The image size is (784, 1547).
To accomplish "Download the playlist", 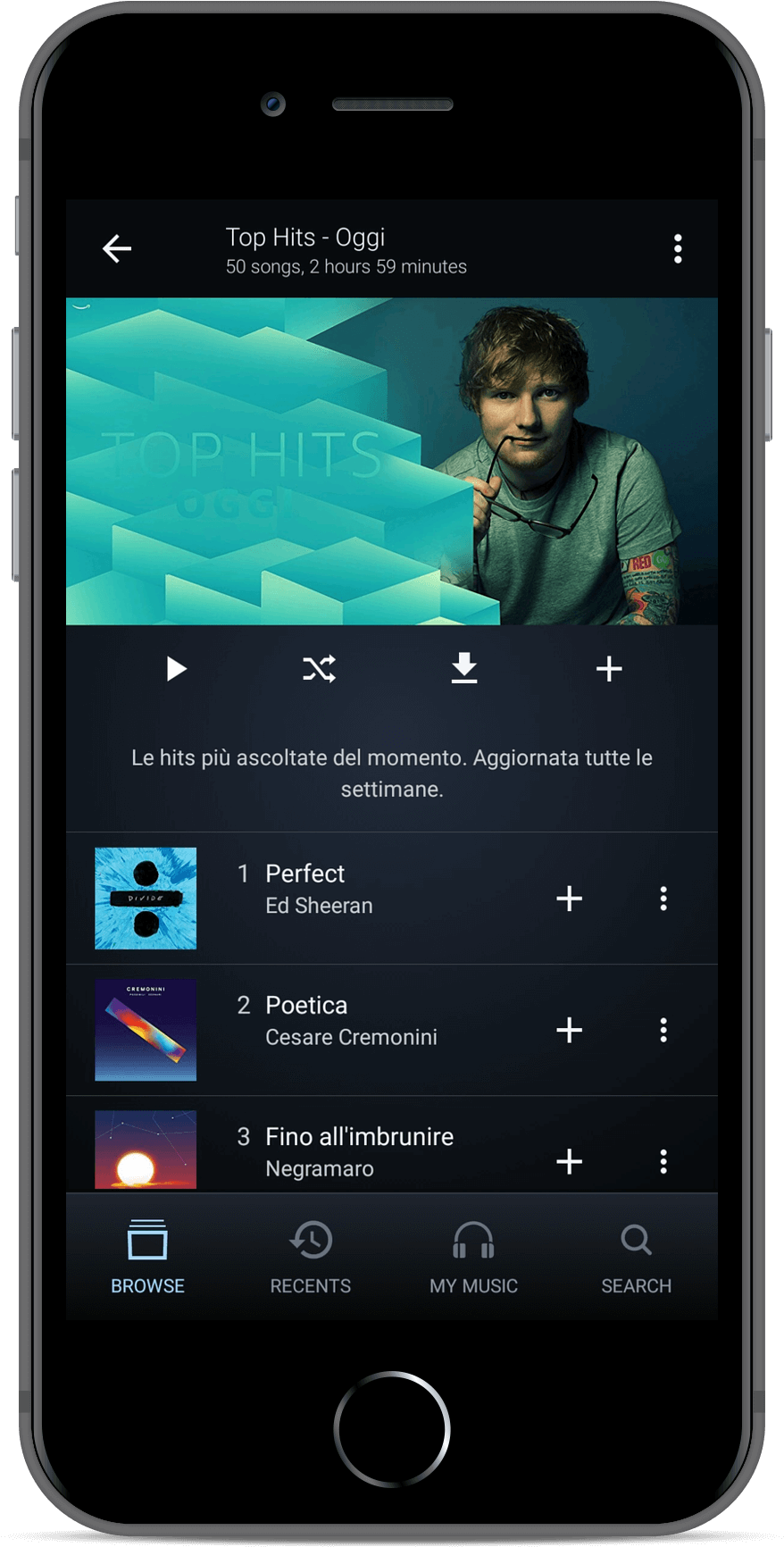I will (x=463, y=668).
